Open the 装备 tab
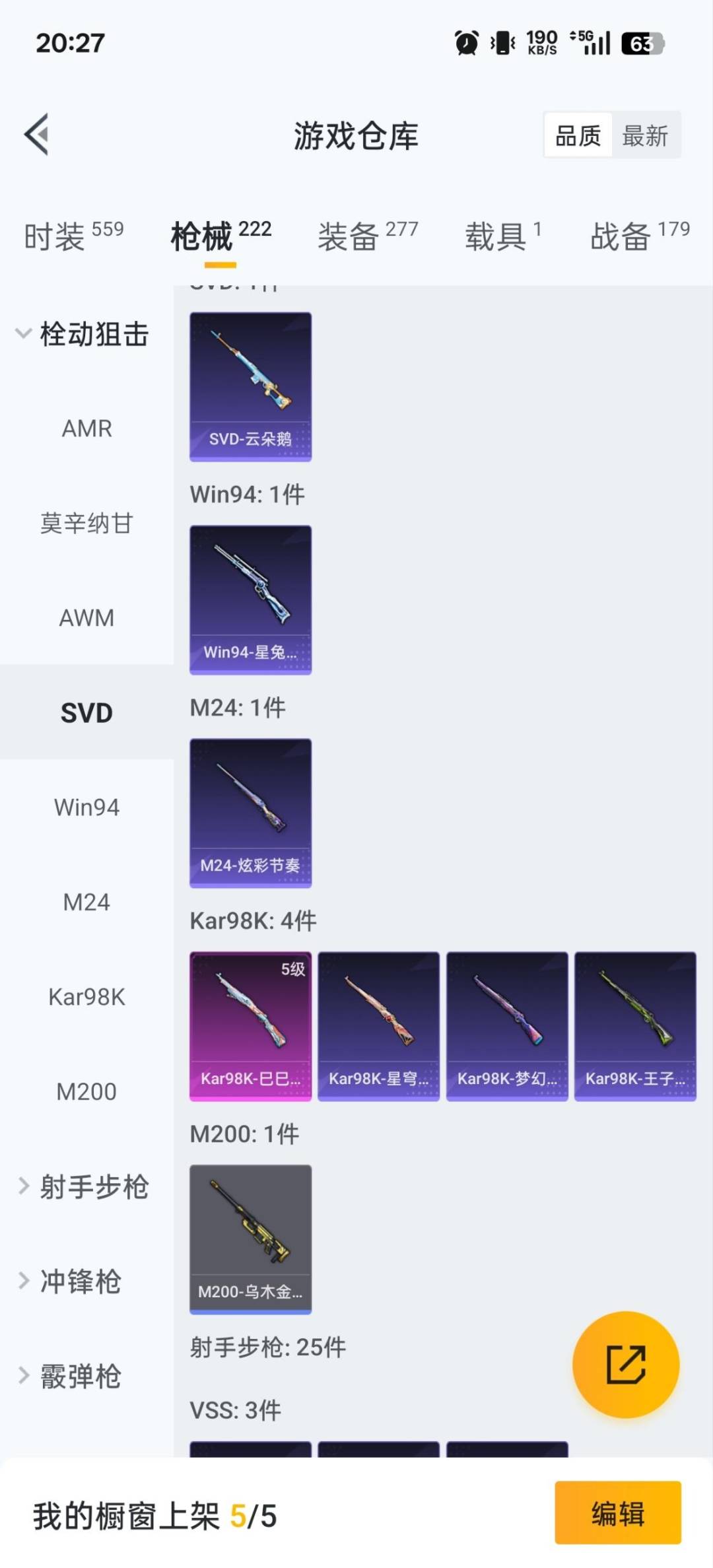Image resolution: width=713 pixels, height=1568 pixels. click(x=367, y=236)
